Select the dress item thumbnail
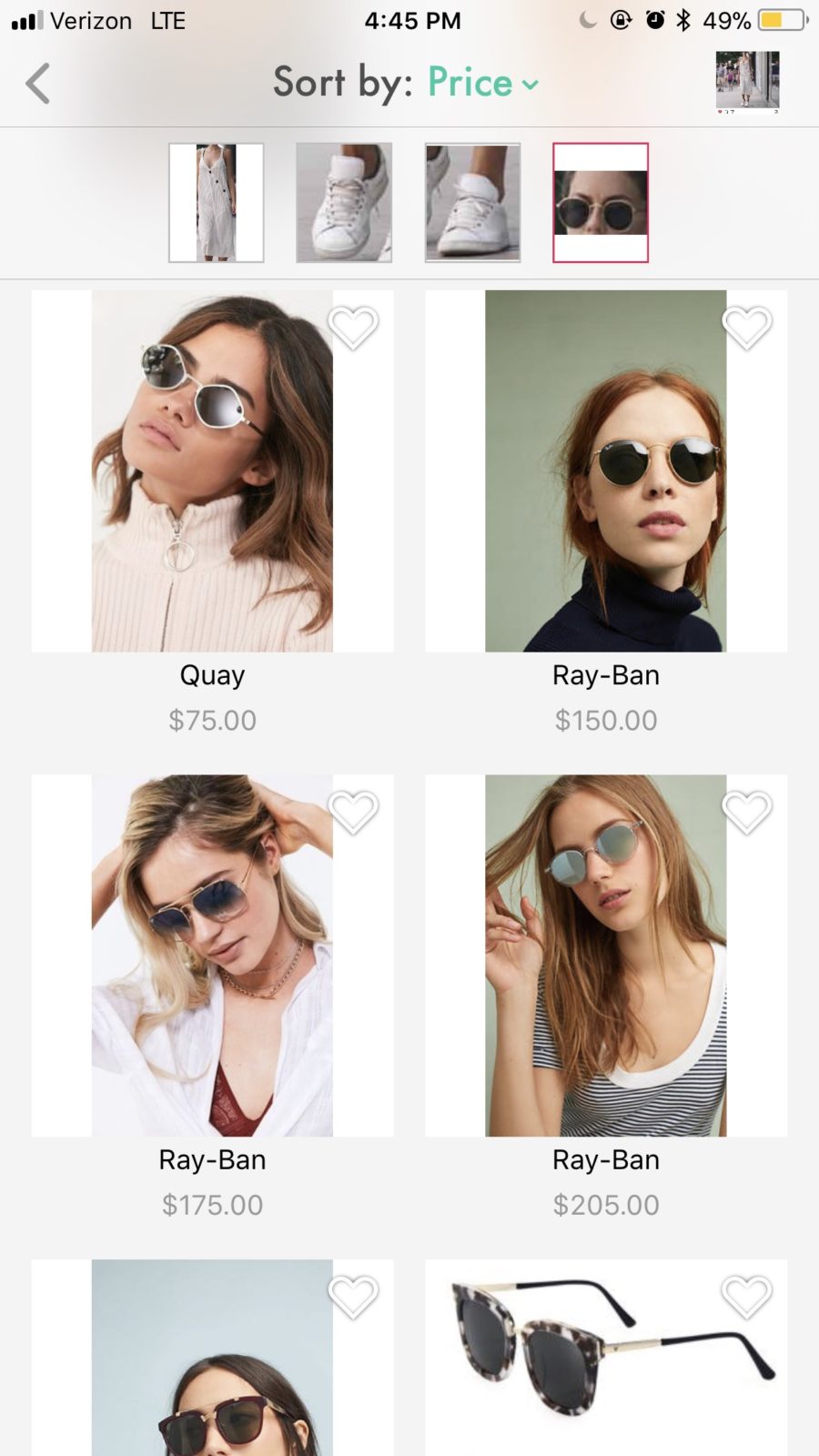Viewport: 819px width, 1456px height. pos(217,202)
